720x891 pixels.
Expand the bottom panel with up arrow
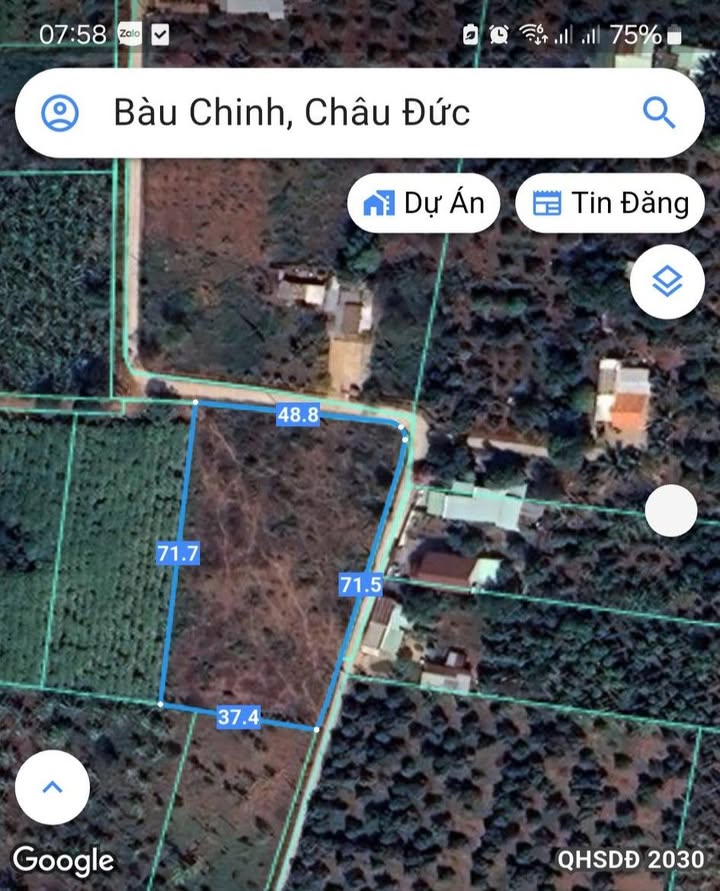click(x=52, y=786)
